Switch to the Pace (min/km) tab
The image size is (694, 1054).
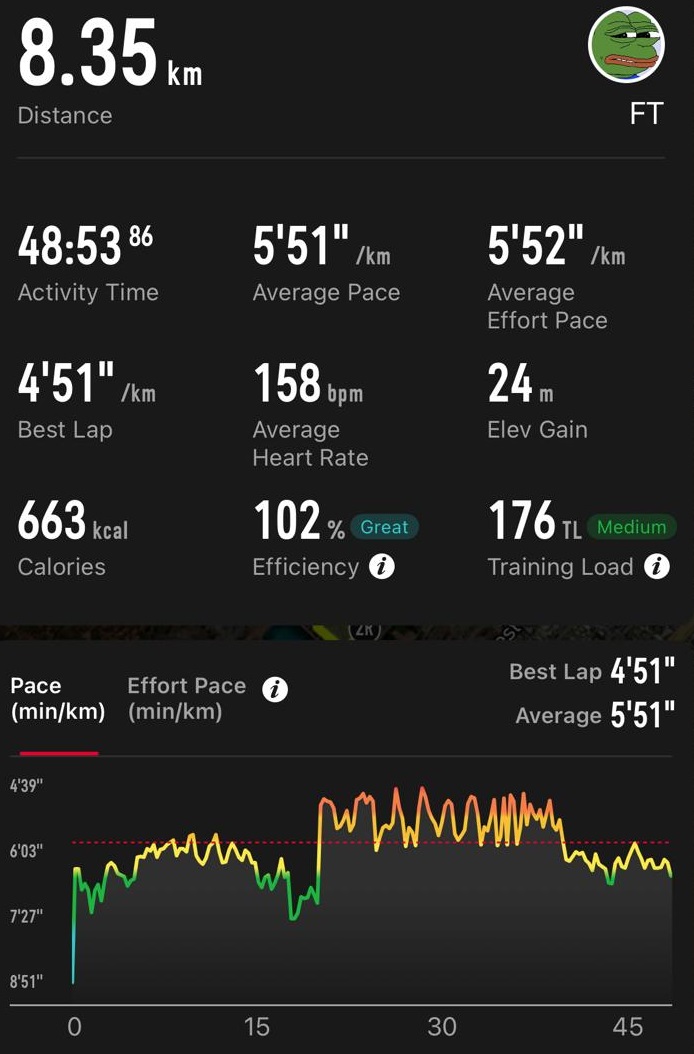click(57, 698)
